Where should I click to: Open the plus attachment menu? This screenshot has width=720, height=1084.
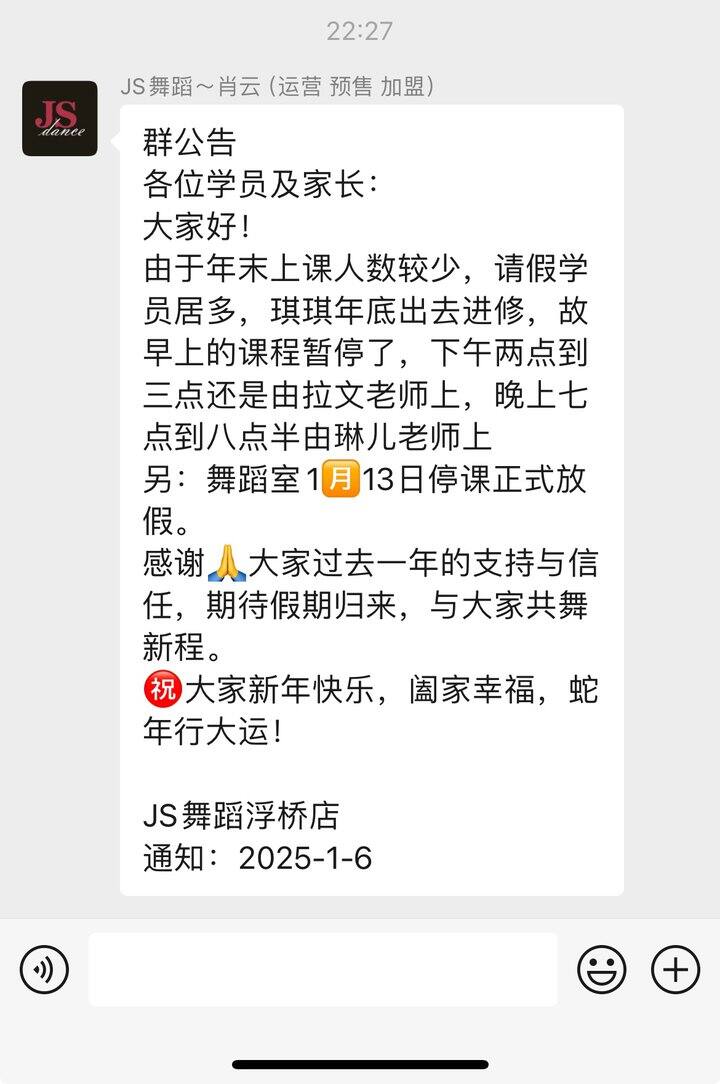676,969
